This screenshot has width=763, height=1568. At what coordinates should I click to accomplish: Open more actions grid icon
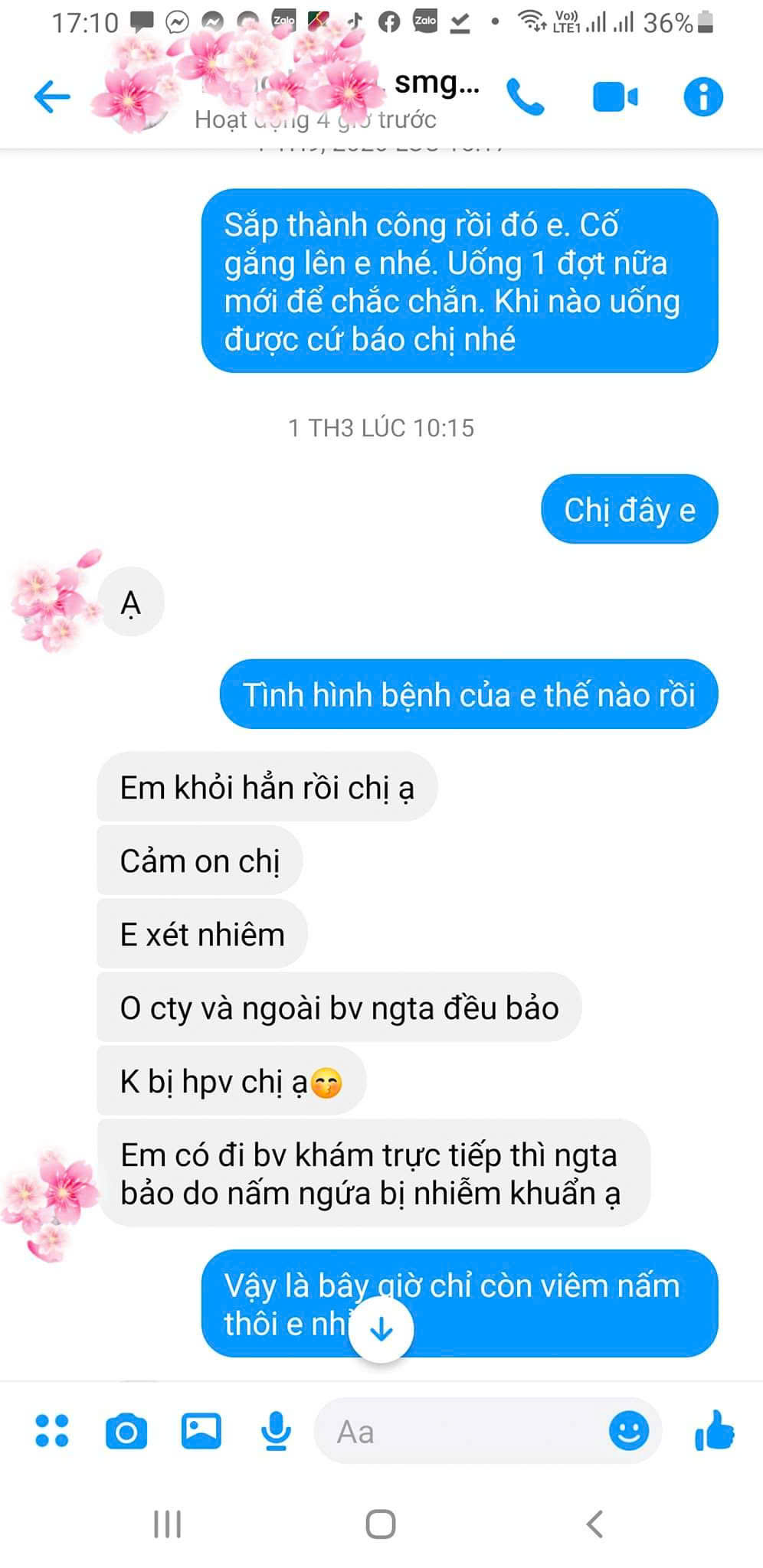[52, 1431]
